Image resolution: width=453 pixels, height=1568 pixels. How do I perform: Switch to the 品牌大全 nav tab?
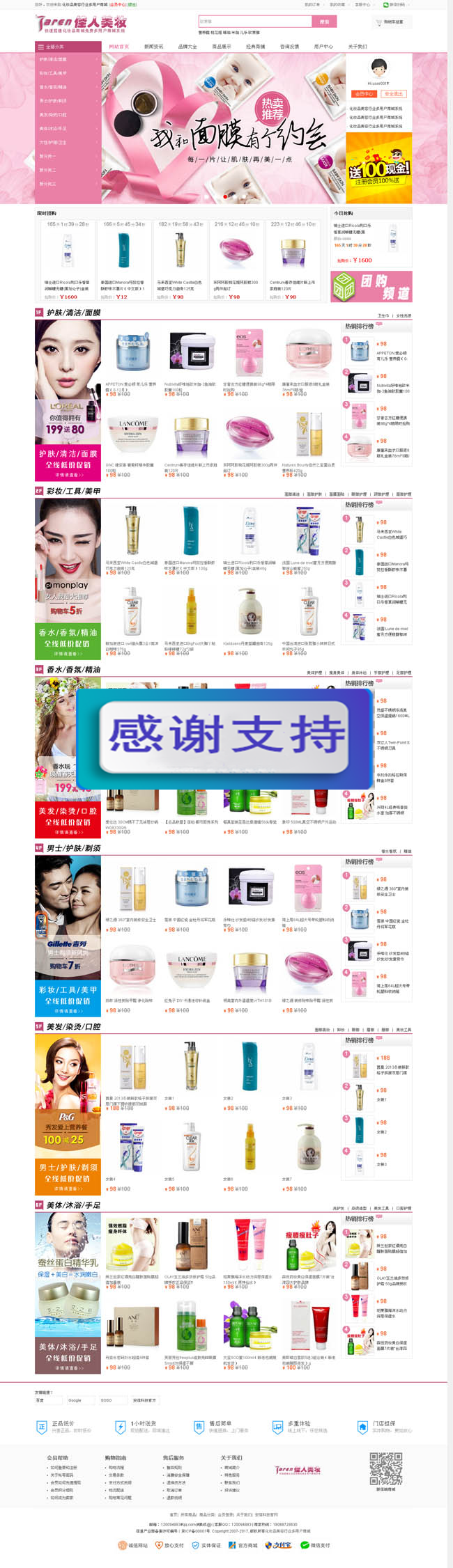point(187,47)
